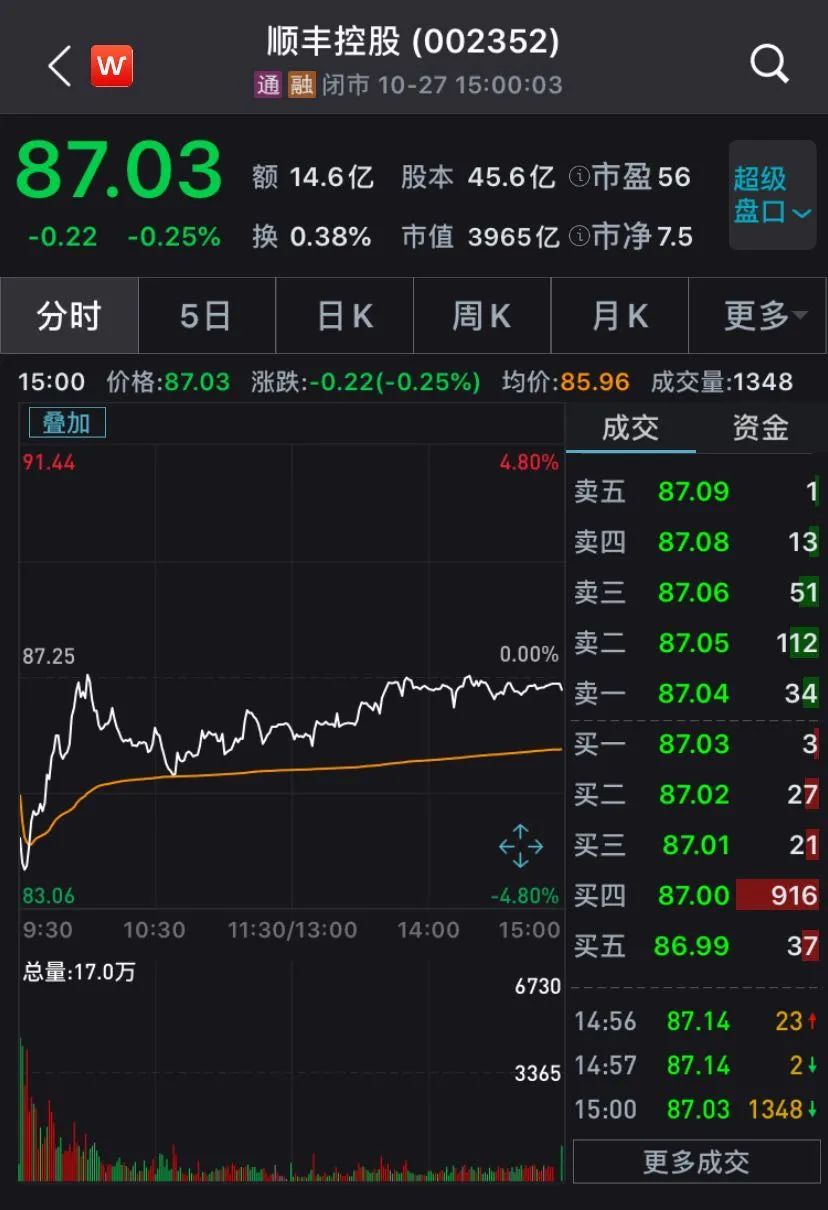View 更多成交 trade records
Viewport: 828px width, 1210px height.
696,1162
